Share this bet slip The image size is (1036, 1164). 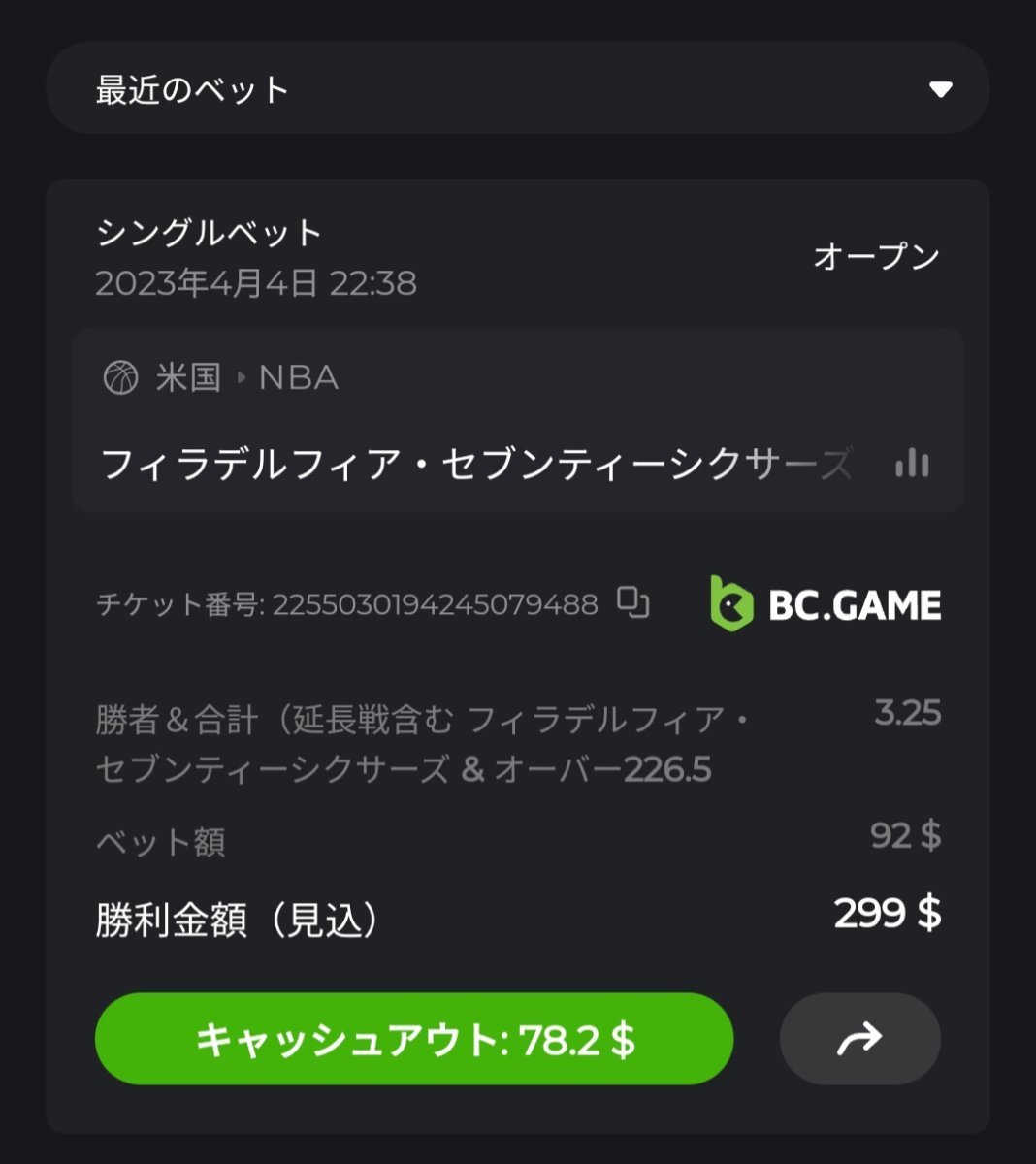tap(859, 1039)
